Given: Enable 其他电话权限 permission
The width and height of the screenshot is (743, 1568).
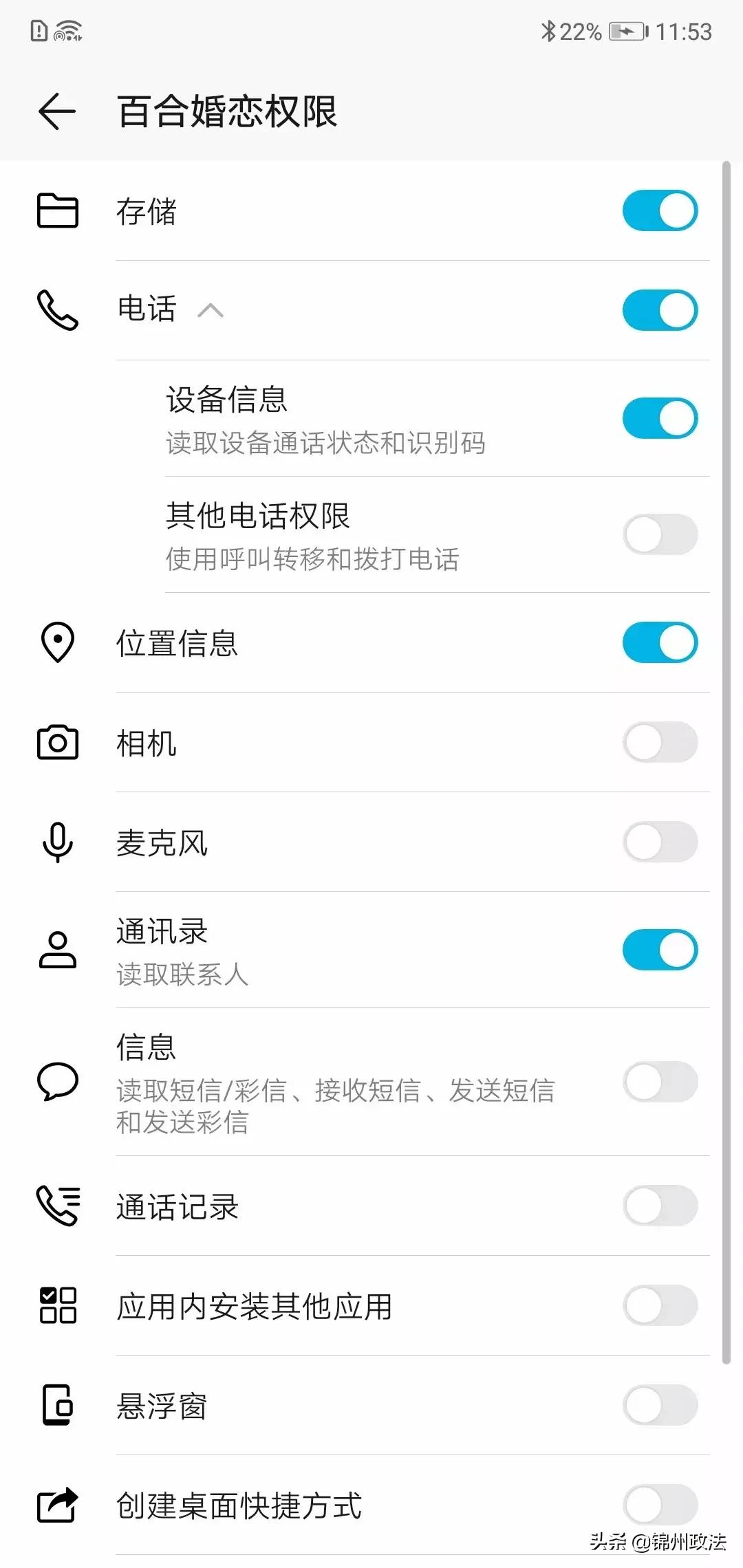Looking at the screenshot, I should click(x=660, y=534).
